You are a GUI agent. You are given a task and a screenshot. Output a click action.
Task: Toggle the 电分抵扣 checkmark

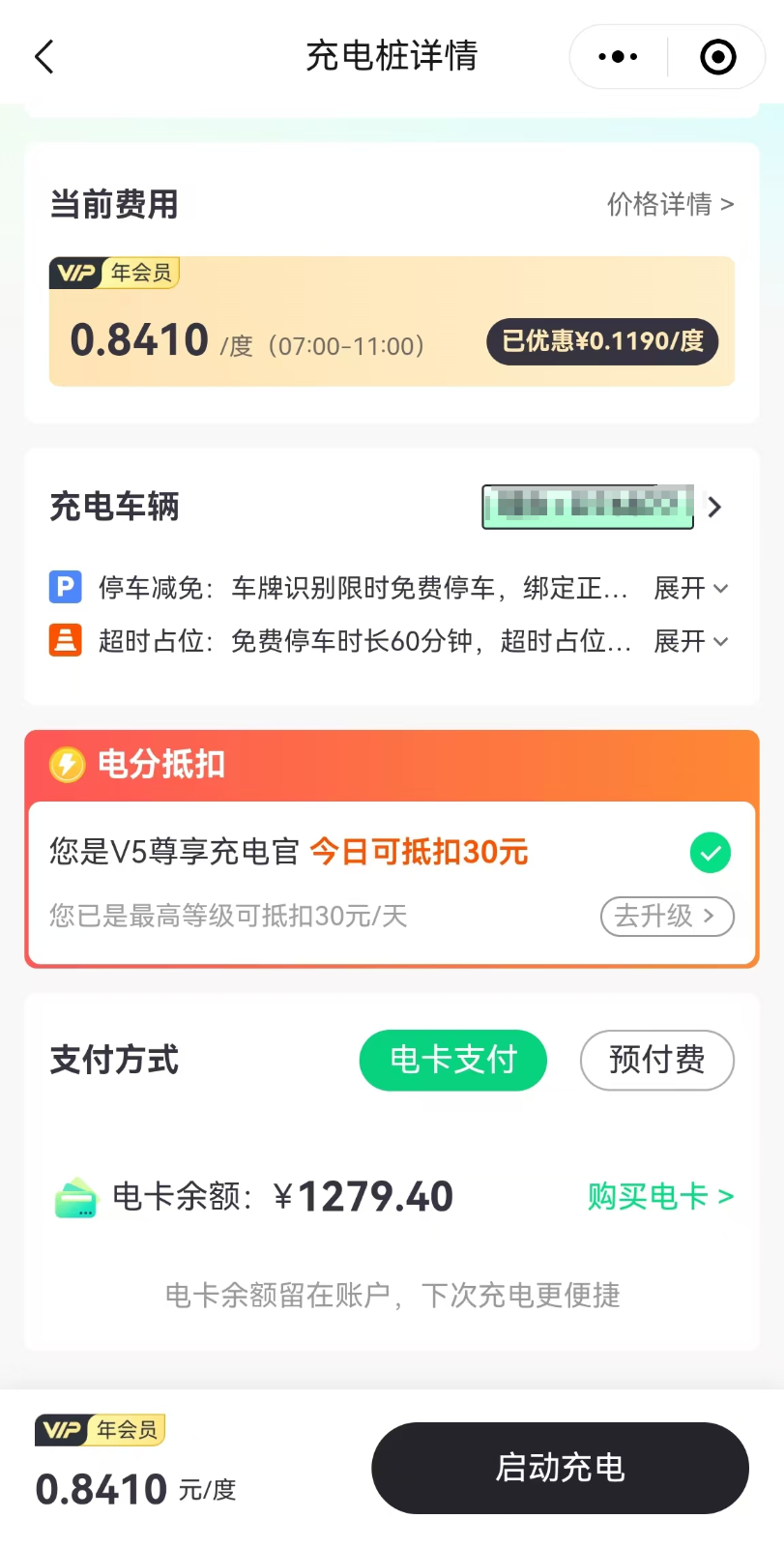pos(711,853)
